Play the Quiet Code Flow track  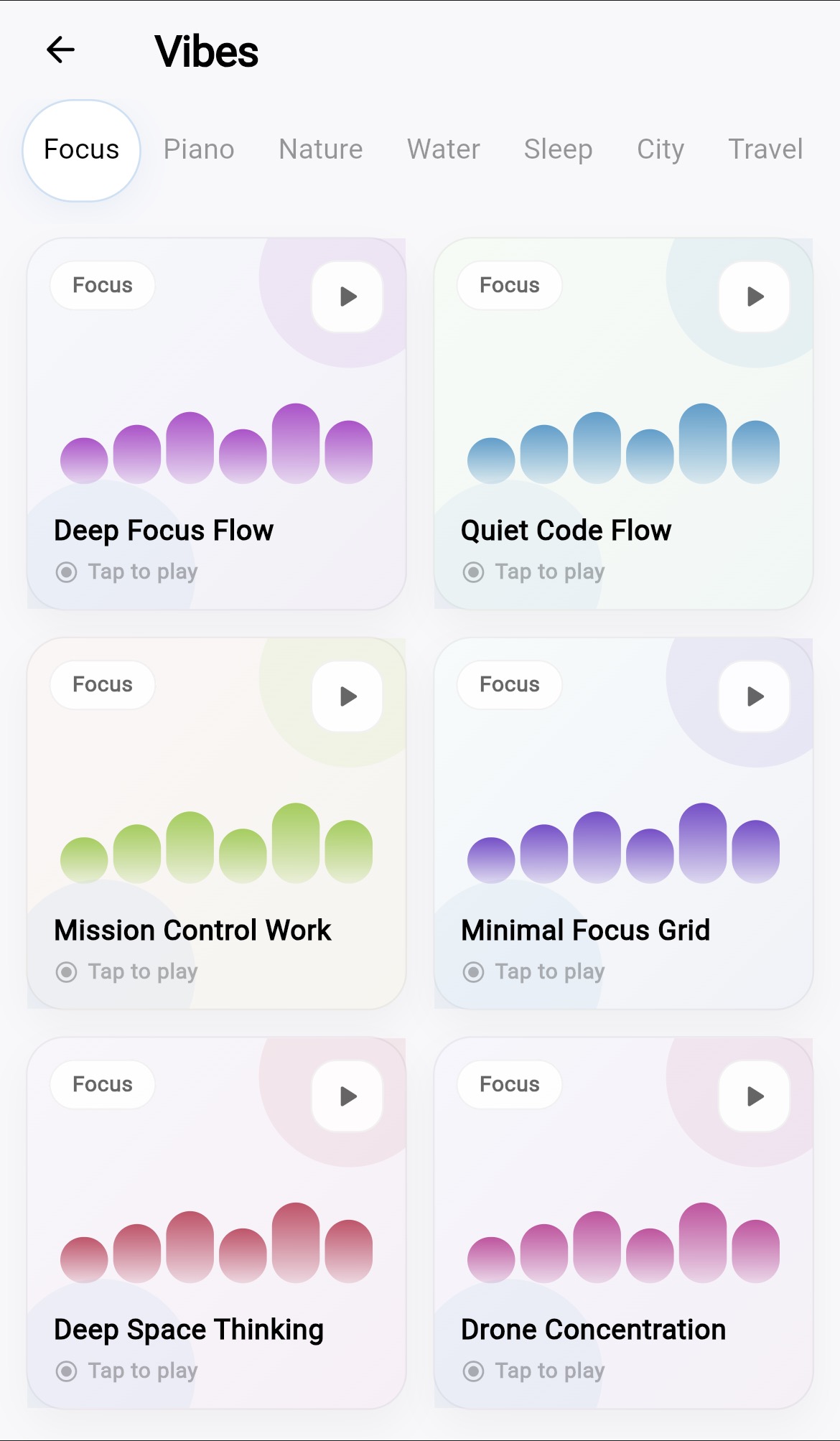(754, 297)
